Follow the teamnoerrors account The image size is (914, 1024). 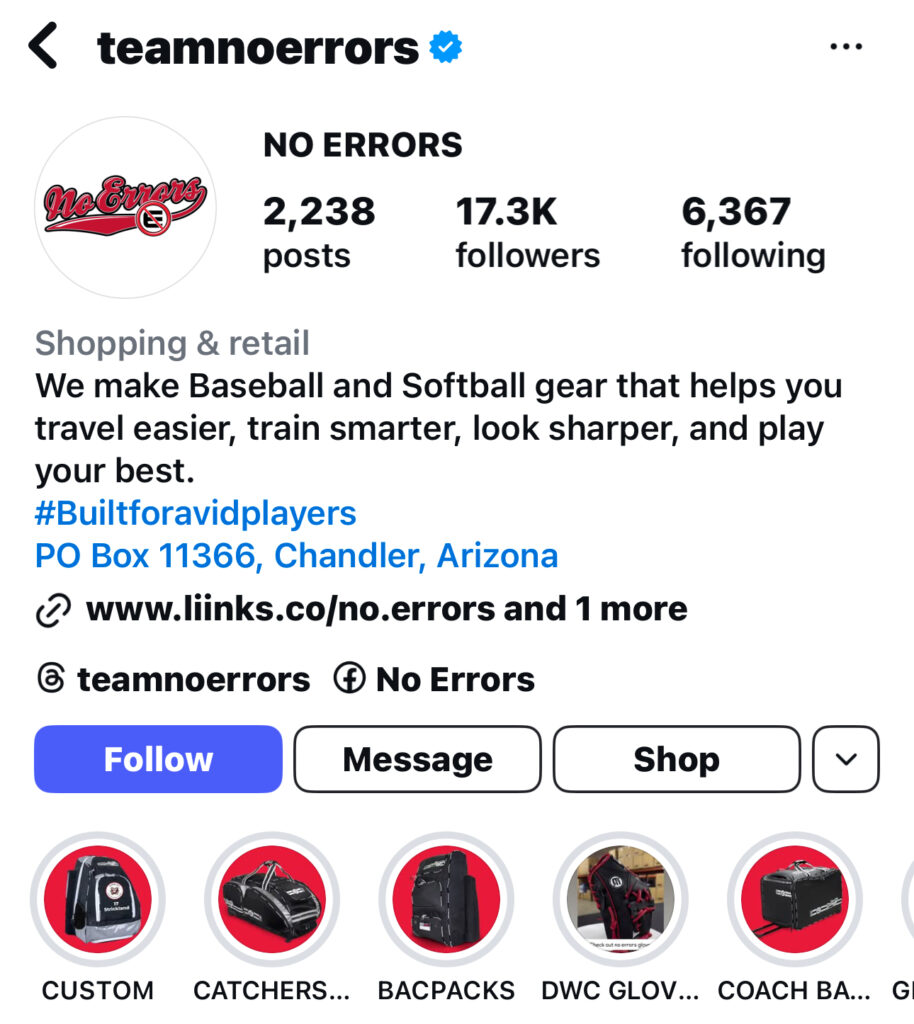[158, 759]
